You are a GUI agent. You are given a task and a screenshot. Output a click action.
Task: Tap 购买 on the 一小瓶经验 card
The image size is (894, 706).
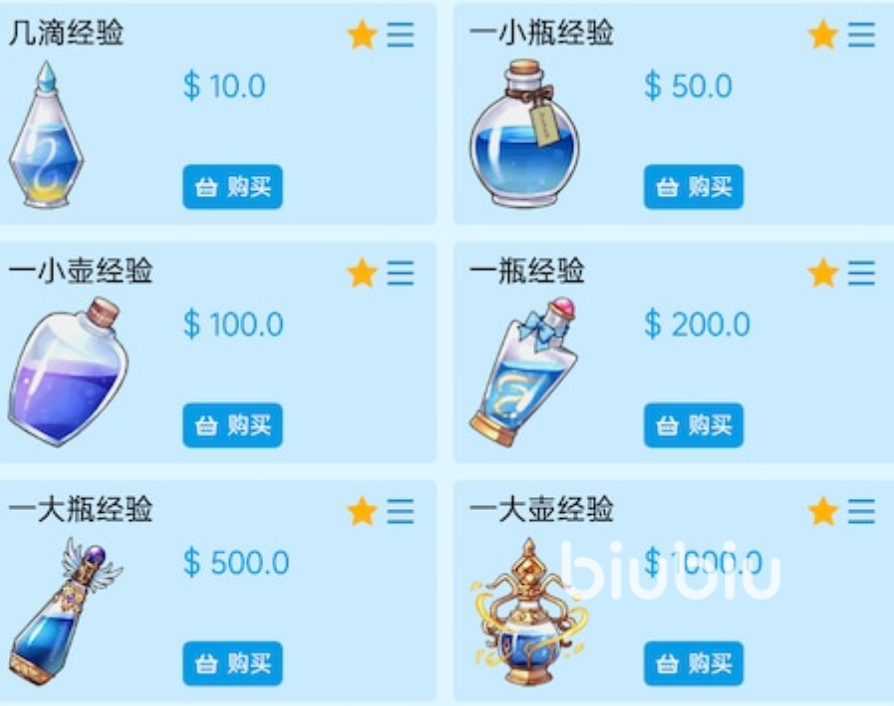point(693,187)
